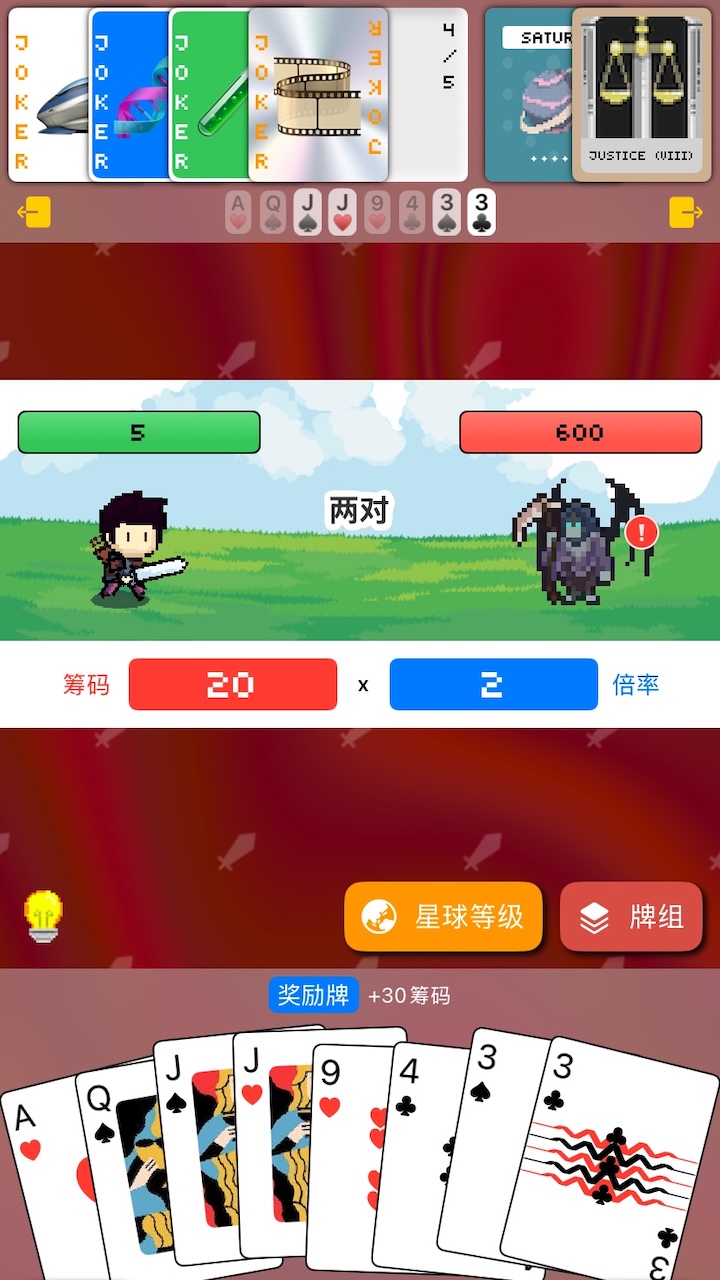This screenshot has width=720, height=1280.
Task: Inspect the Saturn planet card
Action: point(528,95)
